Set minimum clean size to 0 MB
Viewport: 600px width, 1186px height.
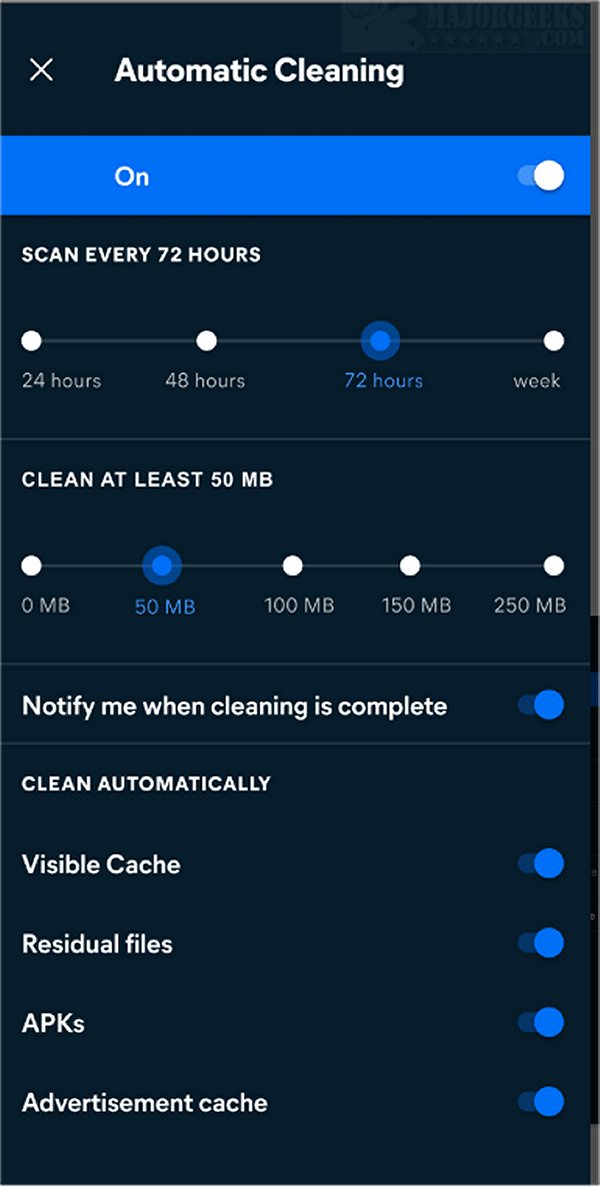tap(32, 567)
